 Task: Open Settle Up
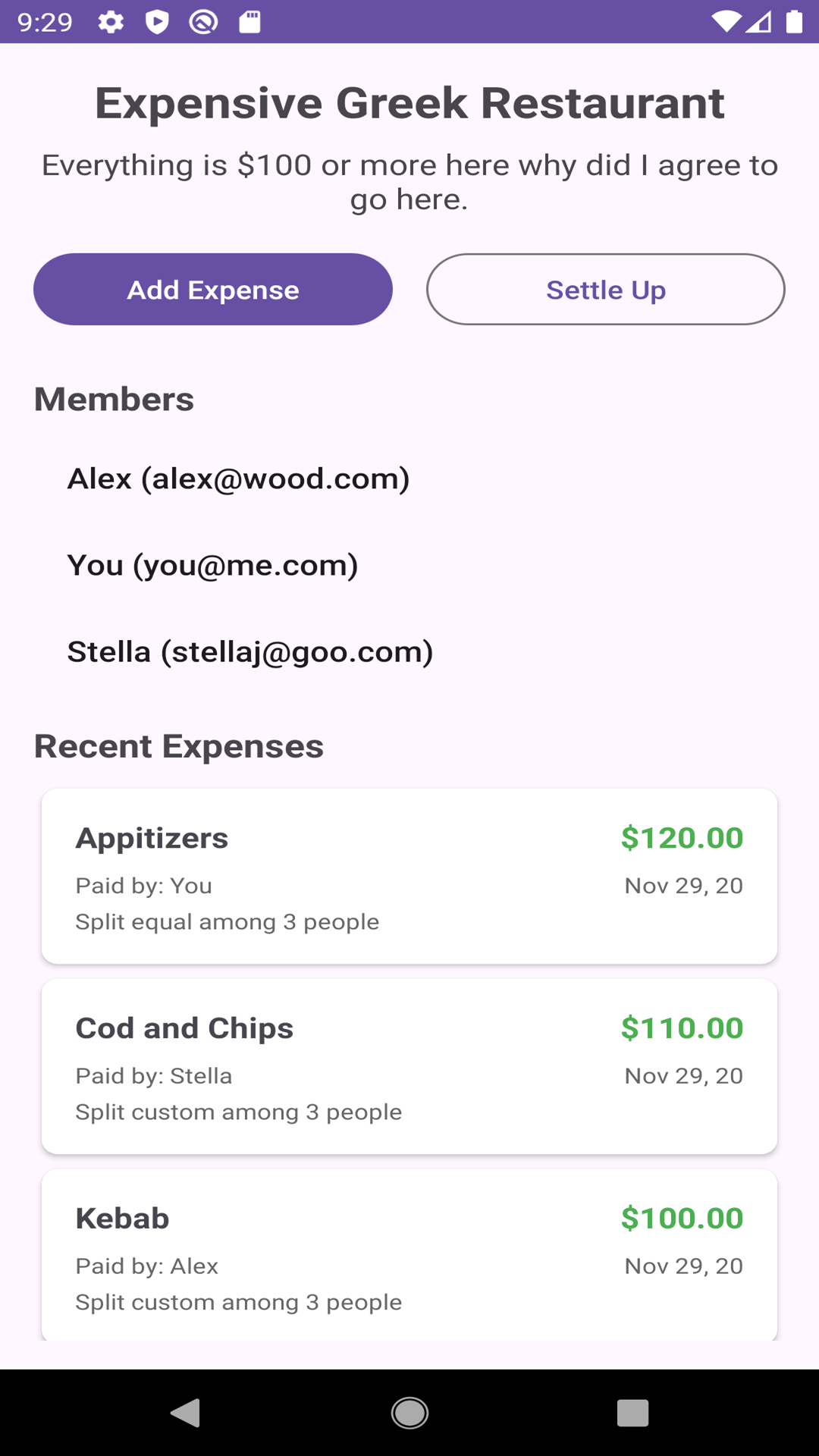pyautogui.click(x=605, y=289)
